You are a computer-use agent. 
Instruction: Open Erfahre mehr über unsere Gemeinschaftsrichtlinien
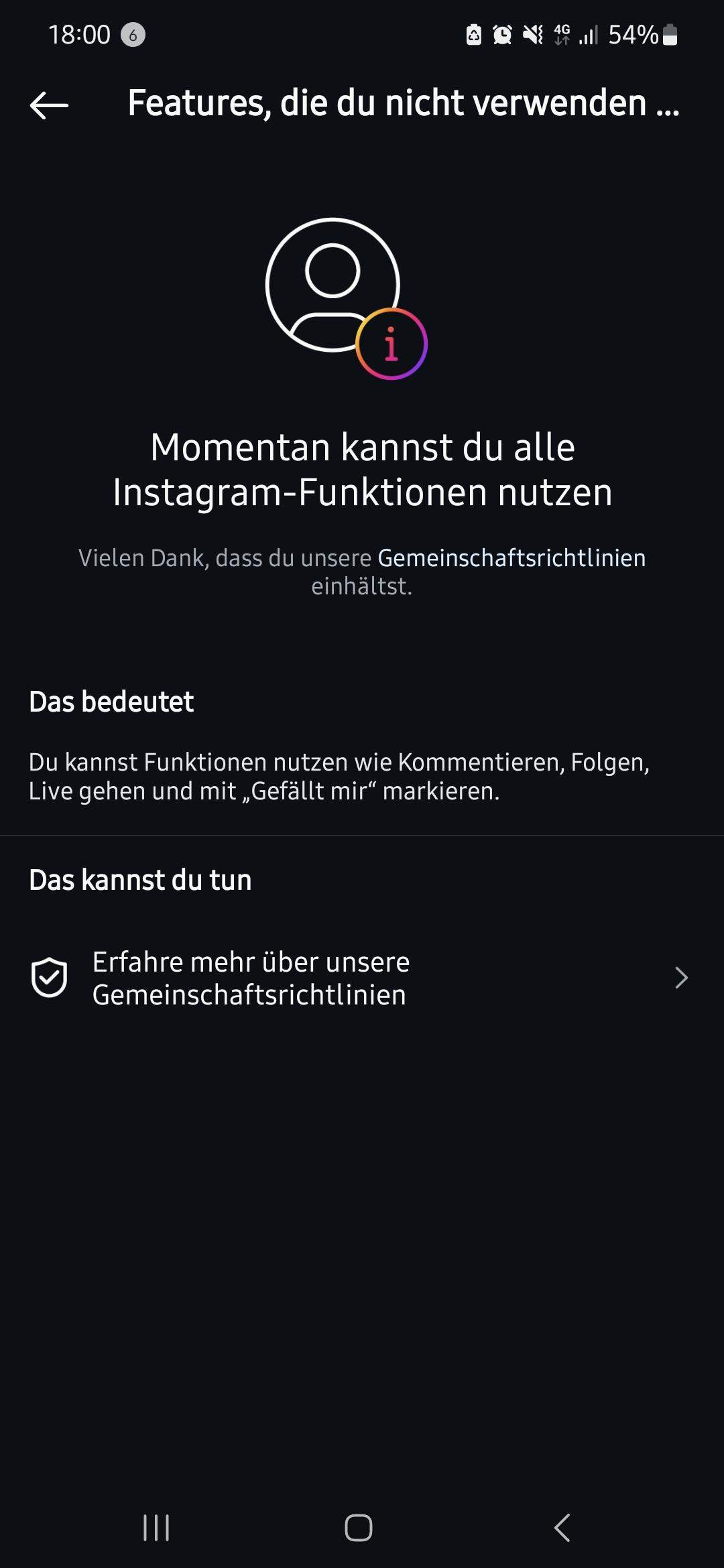(x=251, y=977)
